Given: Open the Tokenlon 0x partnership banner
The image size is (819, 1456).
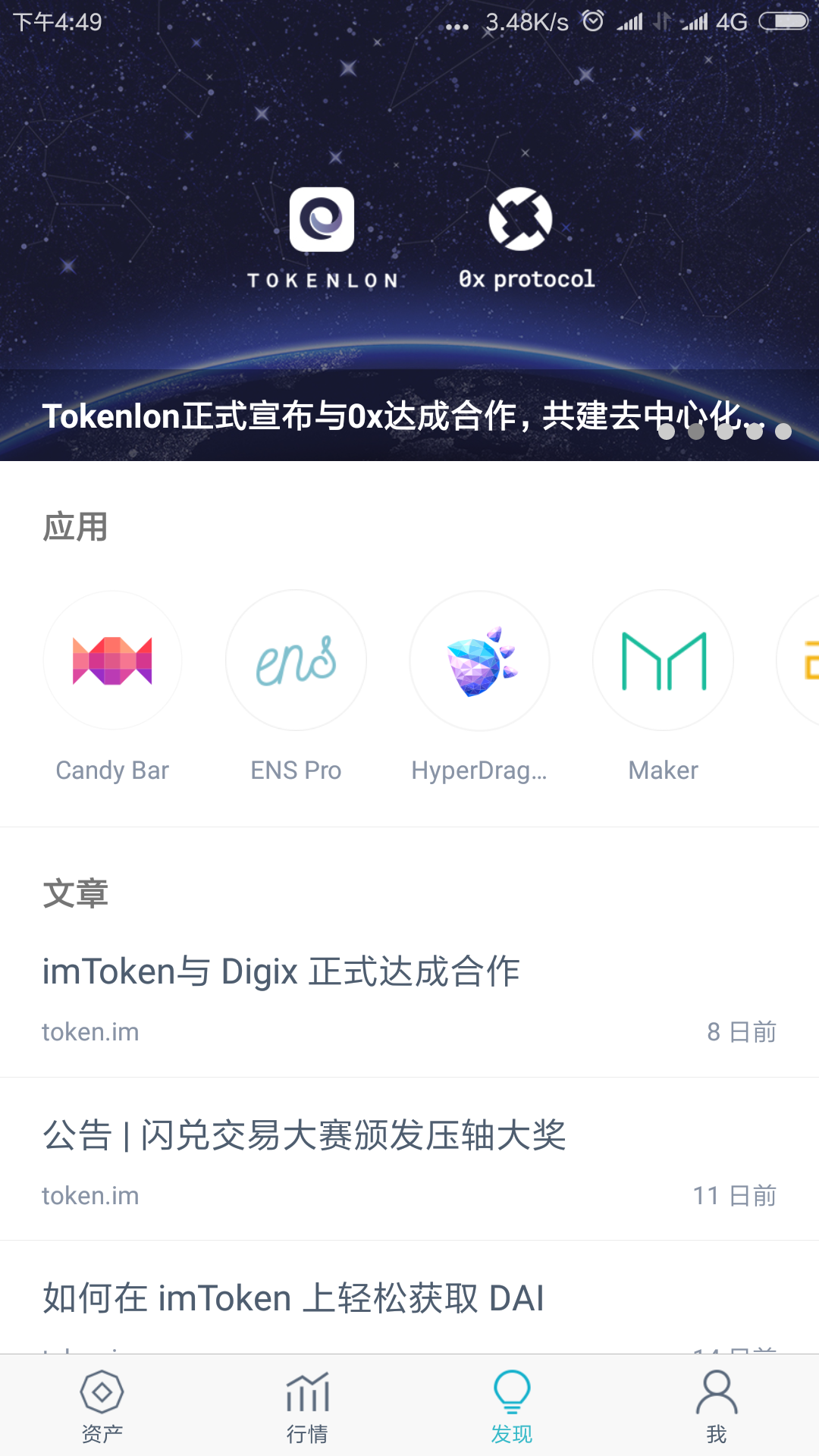Looking at the screenshot, I should (409, 243).
